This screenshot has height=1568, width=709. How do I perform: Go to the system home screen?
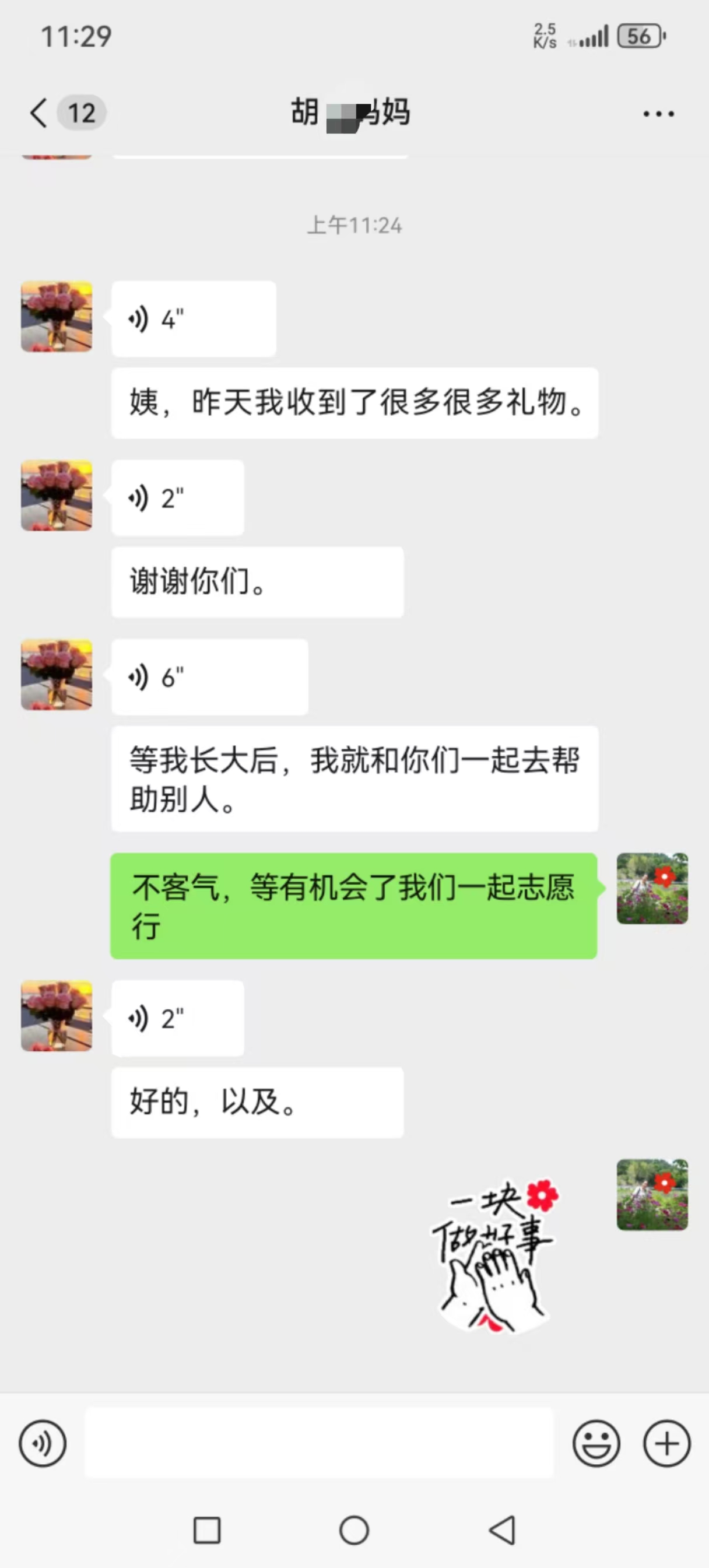pos(354,1530)
